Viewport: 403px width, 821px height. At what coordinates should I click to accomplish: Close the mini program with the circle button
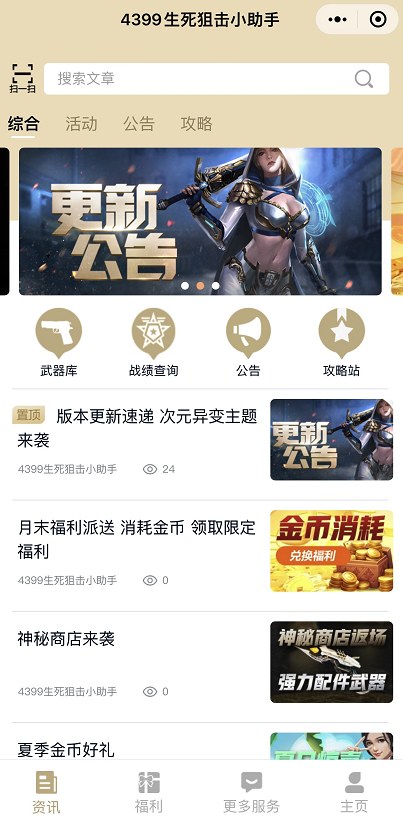coord(377,20)
